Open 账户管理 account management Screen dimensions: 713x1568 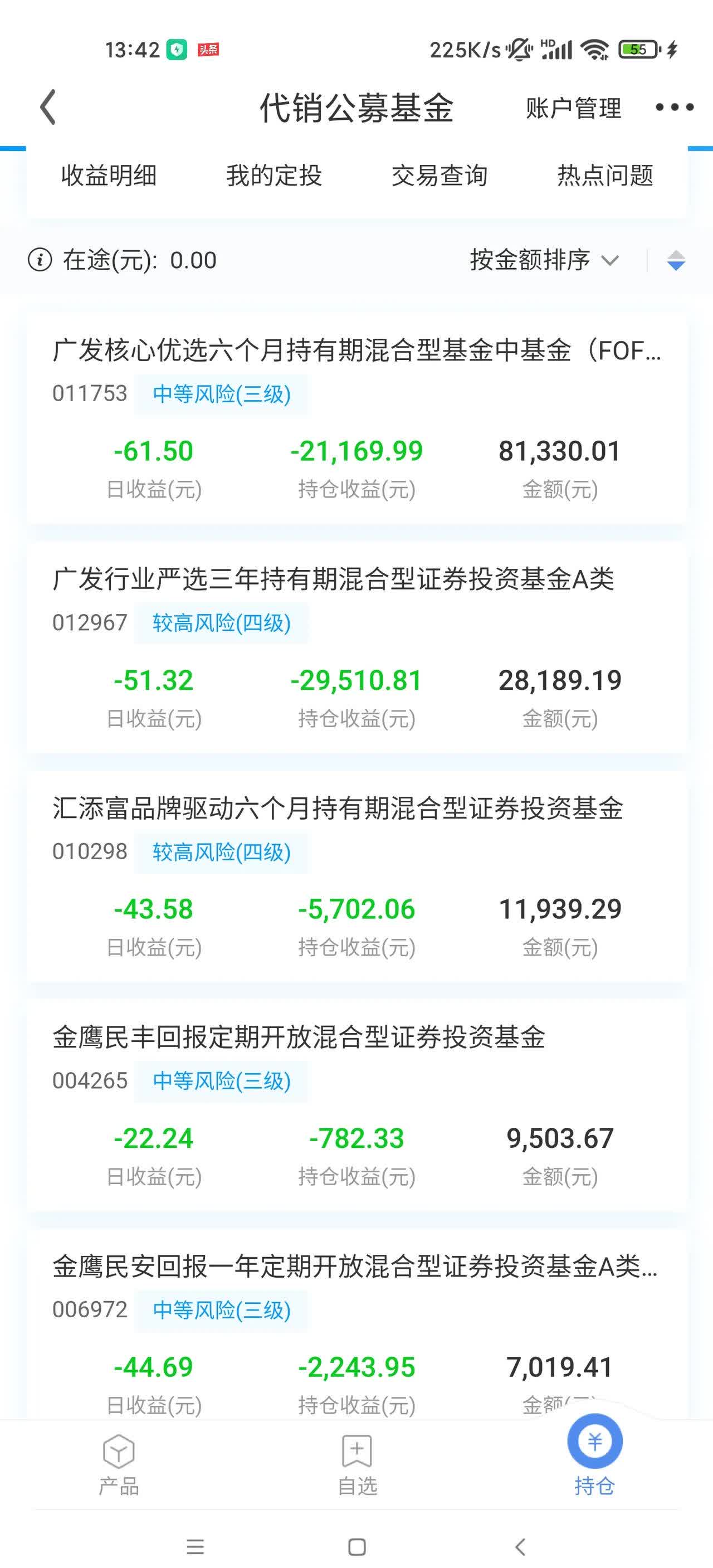point(573,108)
